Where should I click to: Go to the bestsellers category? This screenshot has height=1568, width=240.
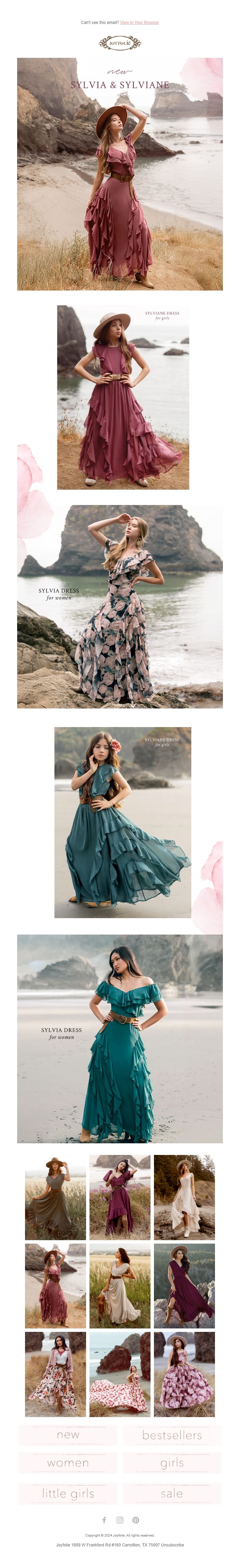point(172,1435)
